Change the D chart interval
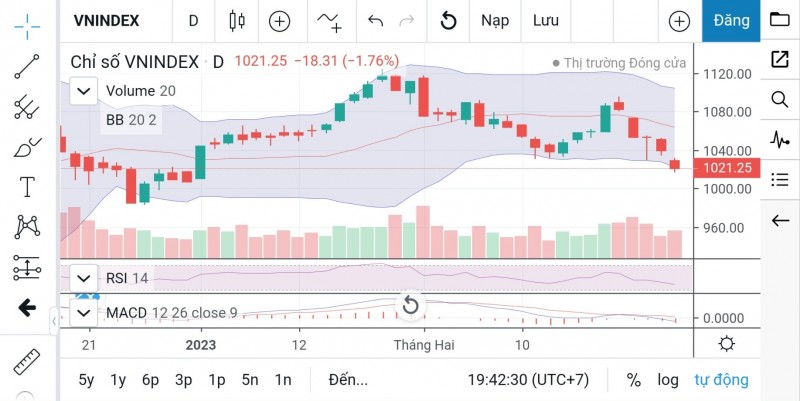The width and height of the screenshot is (800, 401). pos(193,20)
